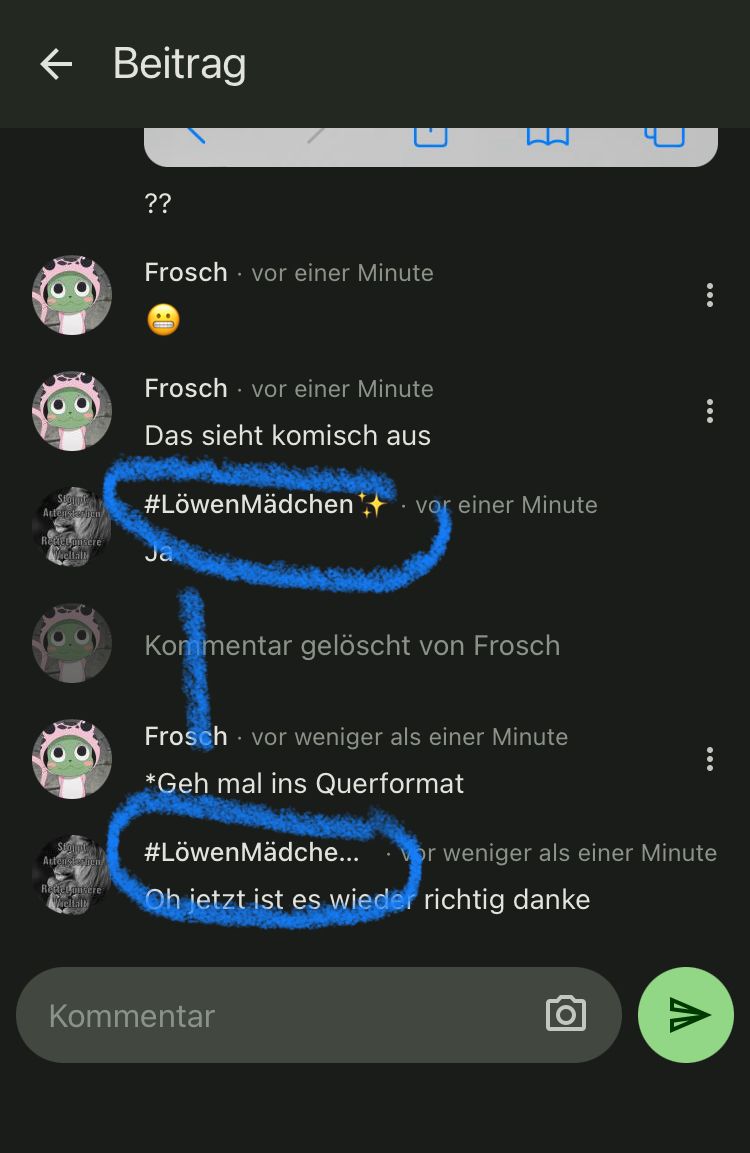The height and width of the screenshot is (1153, 750).
Task: Attach a photo with the camera icon
Action: (x=566, y=1014)
